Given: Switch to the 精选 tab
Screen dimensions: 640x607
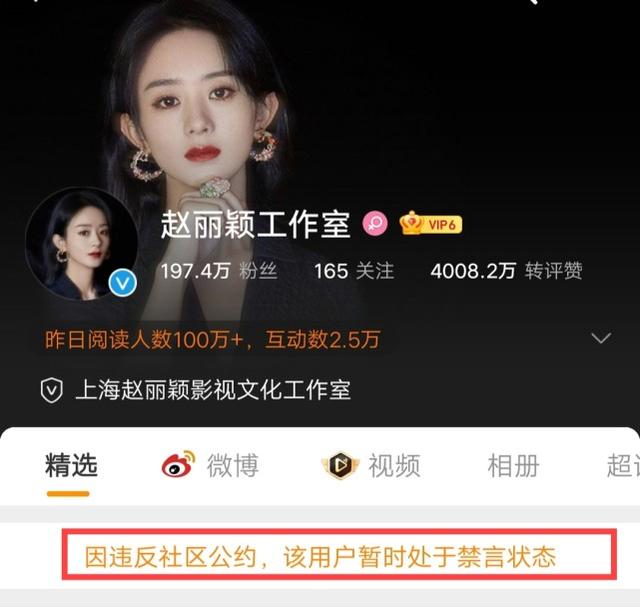Looking at the screenshot, I should 71,465.
